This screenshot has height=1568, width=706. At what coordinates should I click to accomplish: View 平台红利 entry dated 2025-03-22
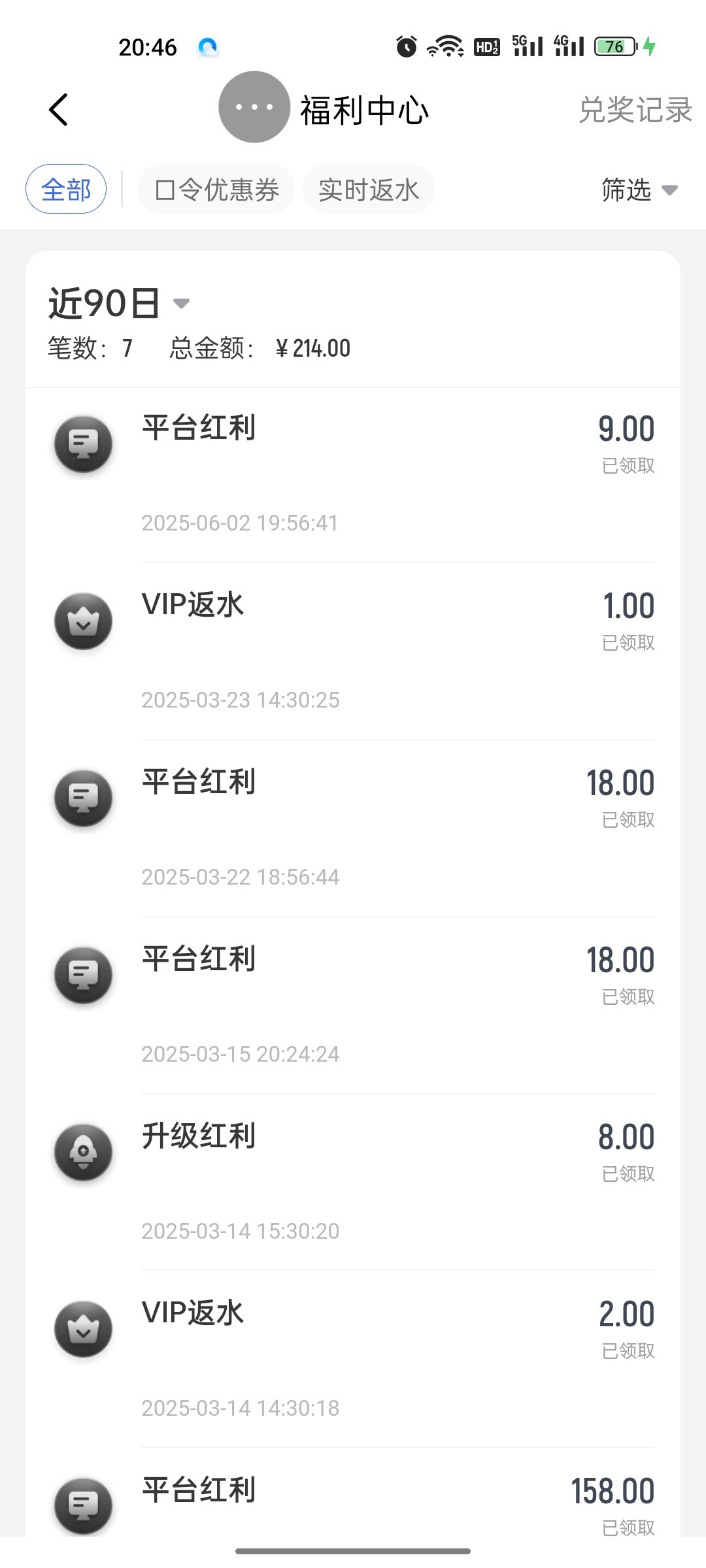[353, 828]
